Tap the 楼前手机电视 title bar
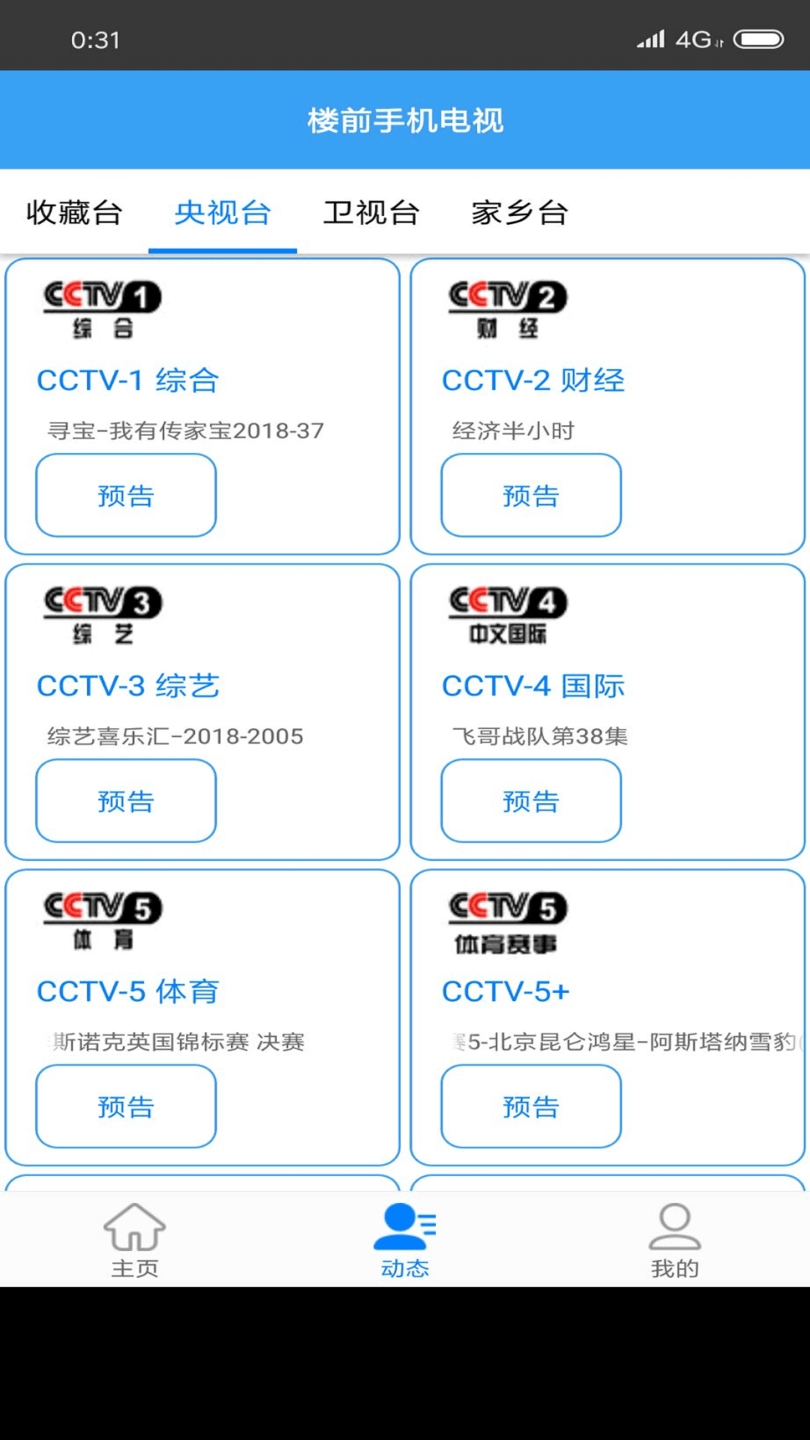The width and height of the screenshot is (810, 1440). [405, 120]
